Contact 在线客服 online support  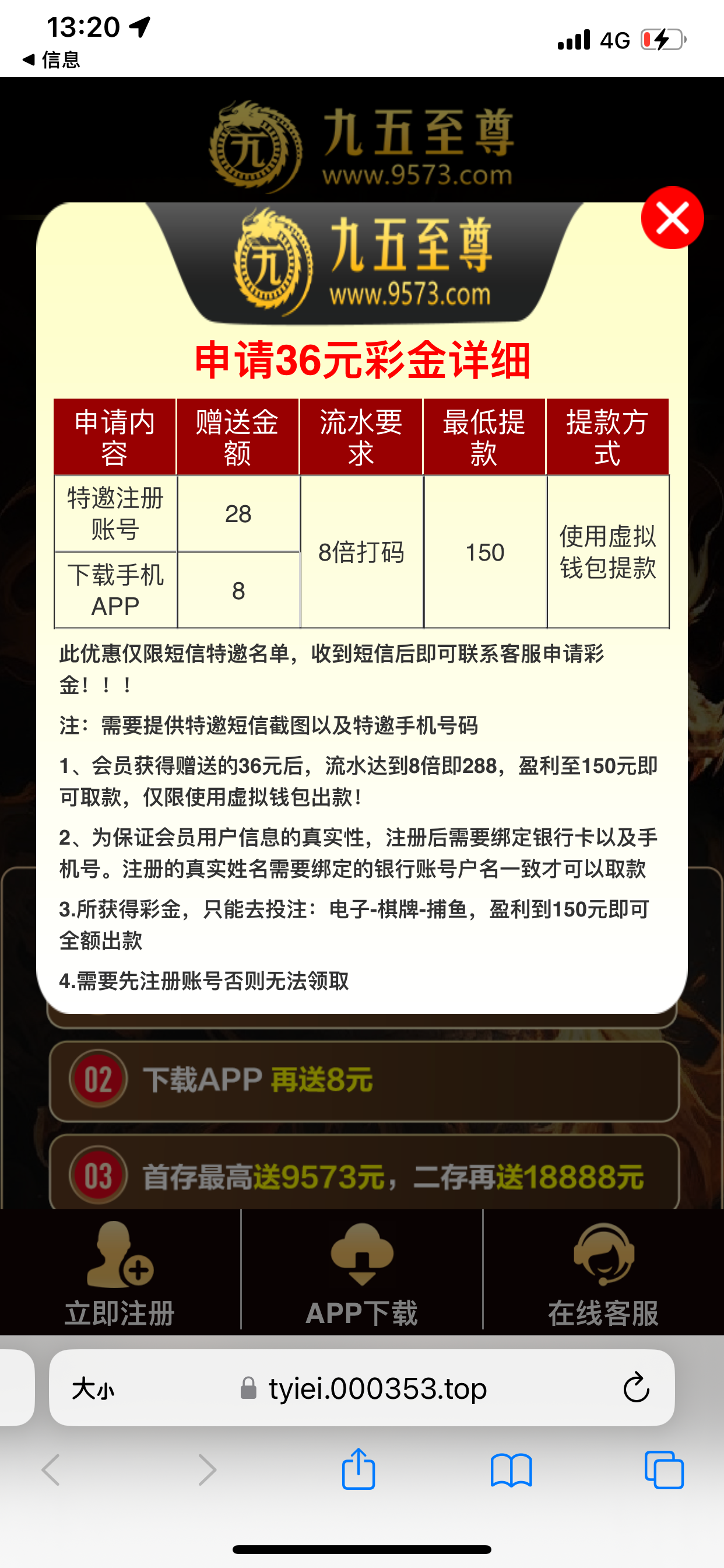point(603,1275)
